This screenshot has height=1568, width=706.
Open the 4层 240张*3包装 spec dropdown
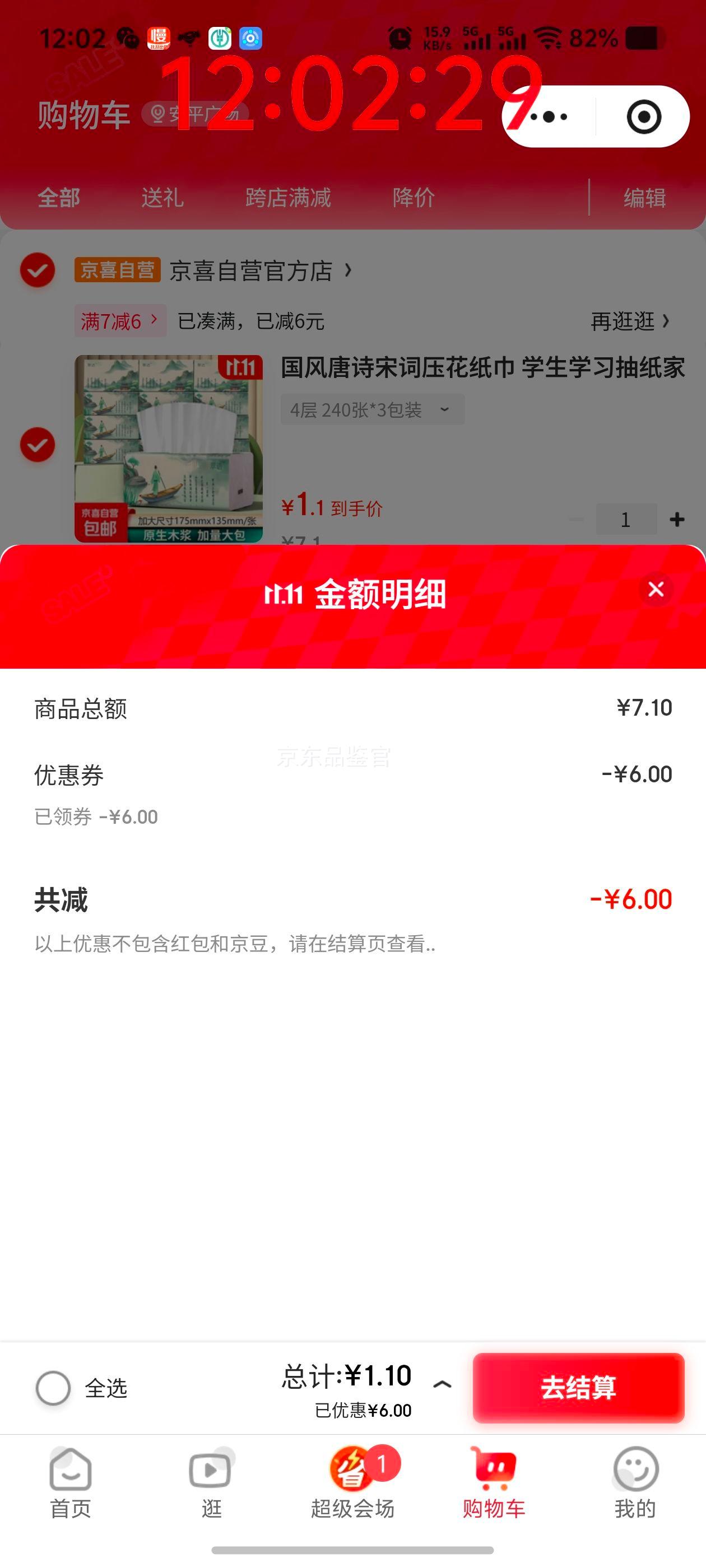click(371, 410)
